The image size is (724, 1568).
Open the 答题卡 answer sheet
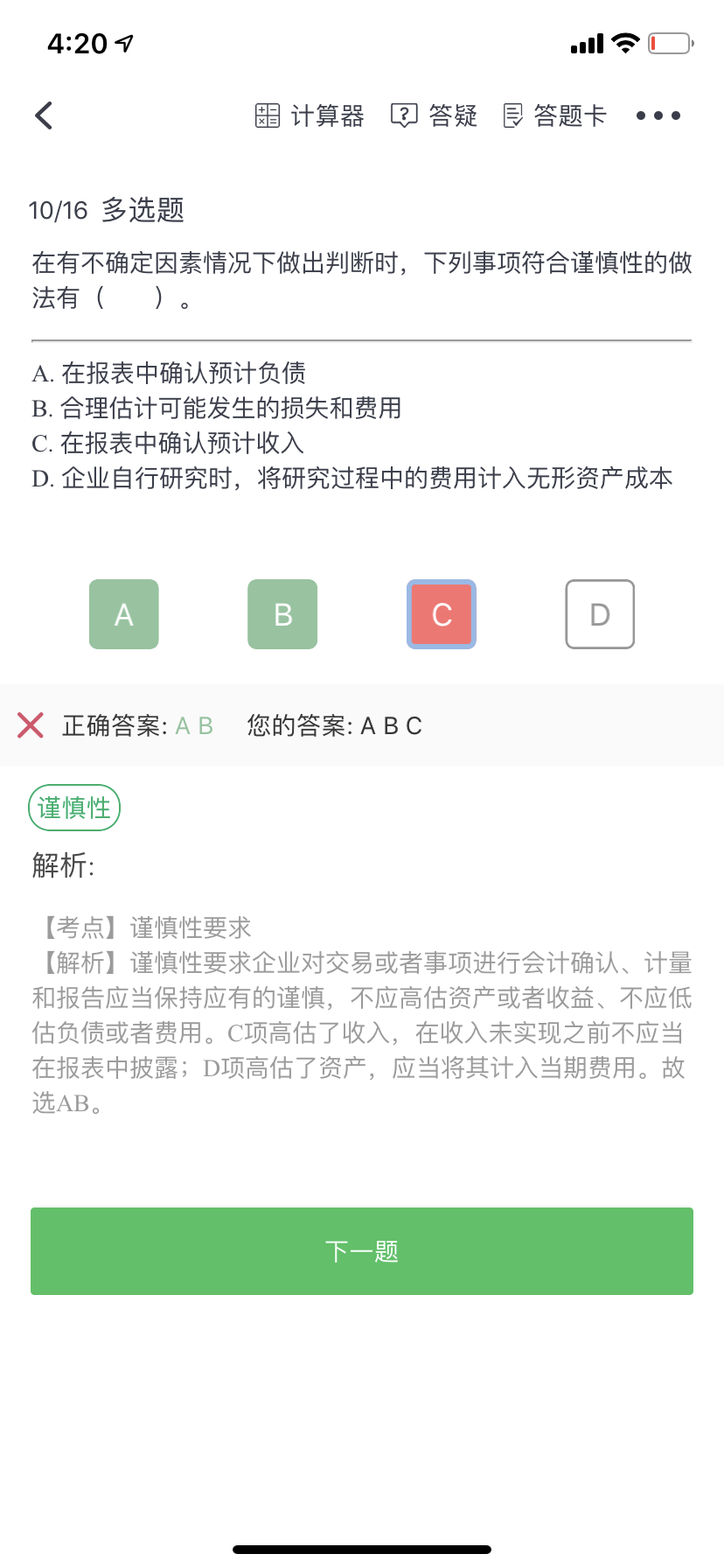[x=555, y=115]
